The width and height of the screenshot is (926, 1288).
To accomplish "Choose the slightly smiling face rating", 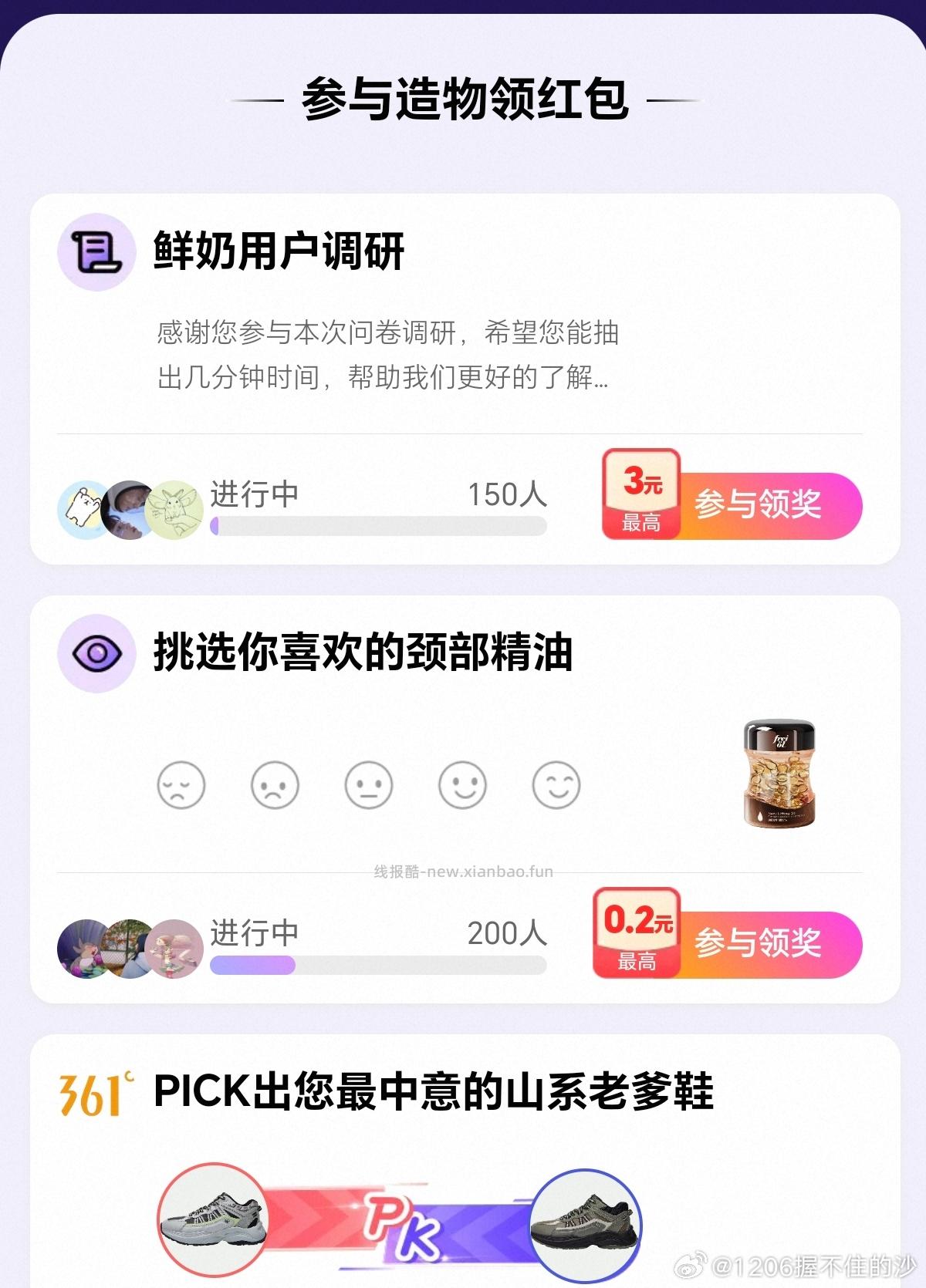I will click(x=463, y=784).
